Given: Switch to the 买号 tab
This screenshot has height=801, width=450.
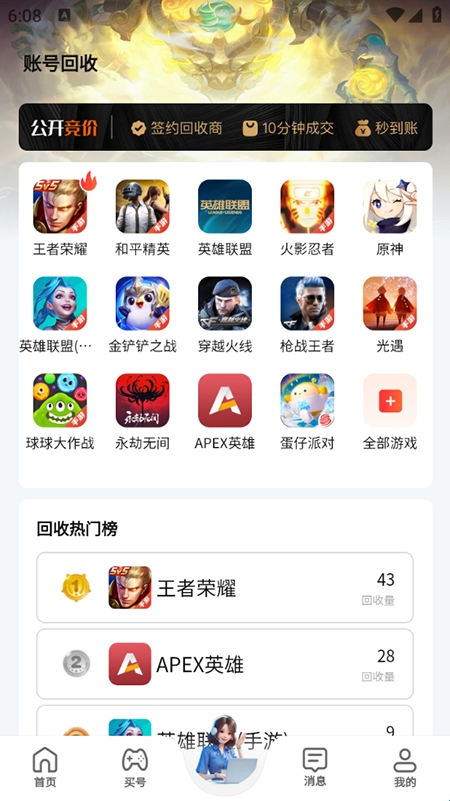Looking at the screenshot, I should point(135,767).
